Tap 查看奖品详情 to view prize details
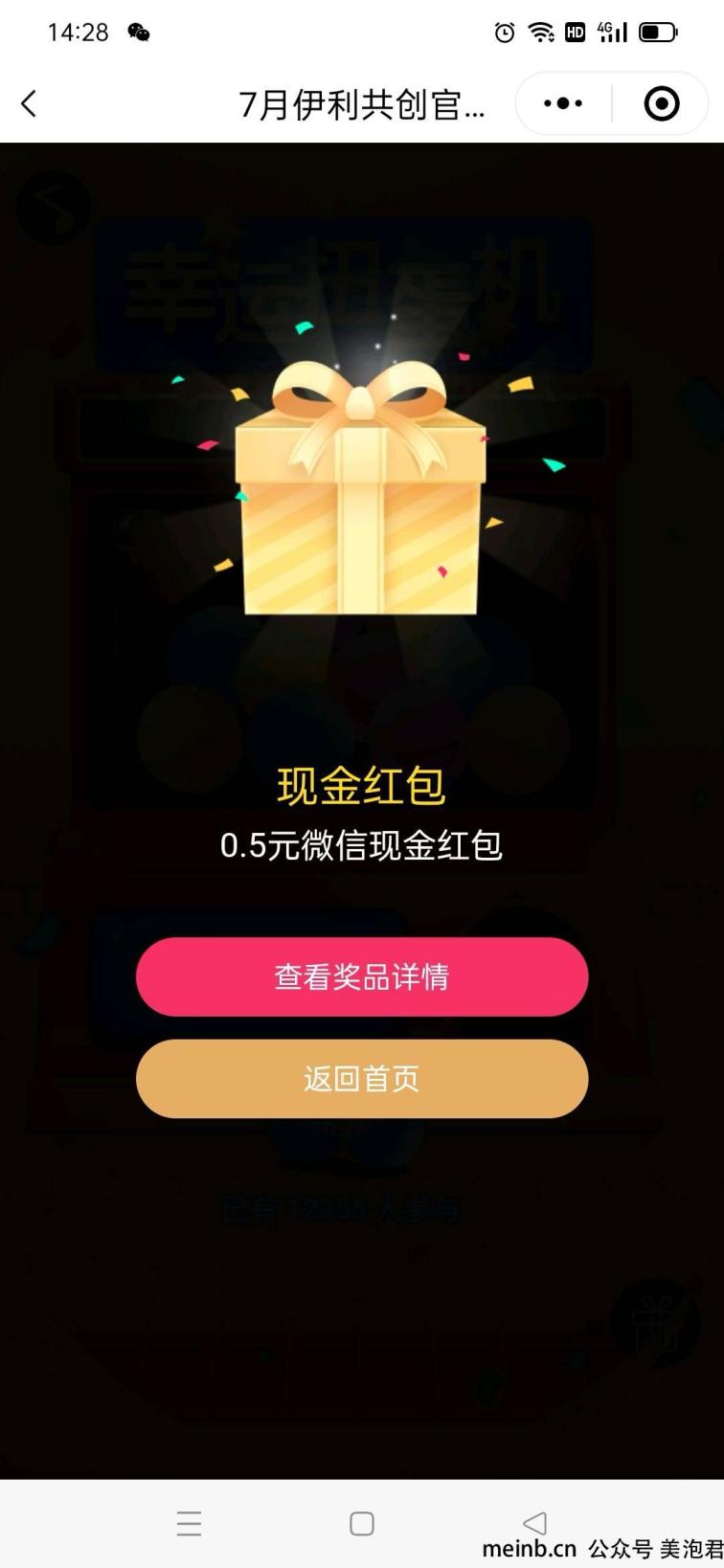 362,976
